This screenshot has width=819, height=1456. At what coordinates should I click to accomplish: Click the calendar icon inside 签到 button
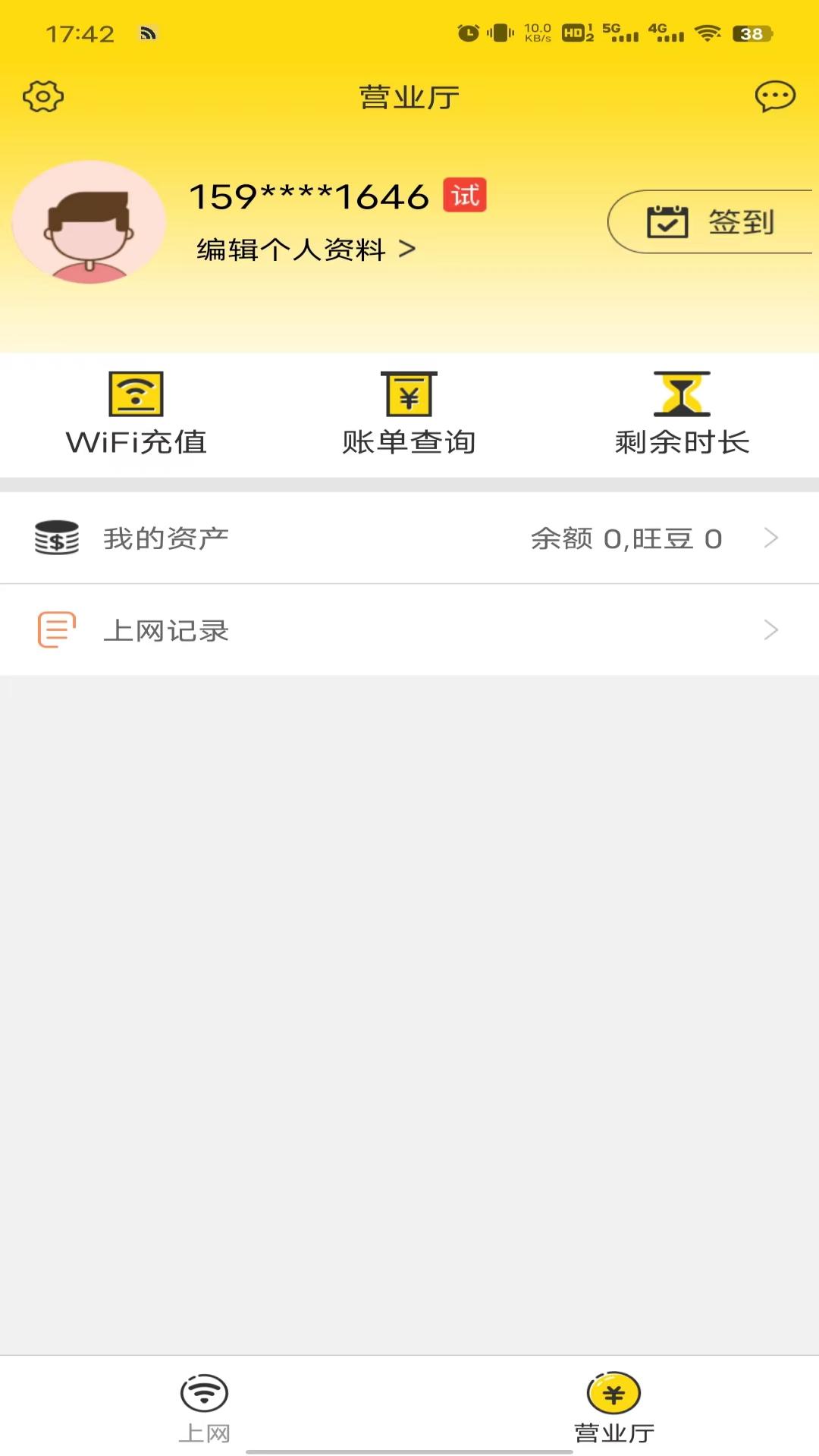pyautogui.click(x=666, y=222)
